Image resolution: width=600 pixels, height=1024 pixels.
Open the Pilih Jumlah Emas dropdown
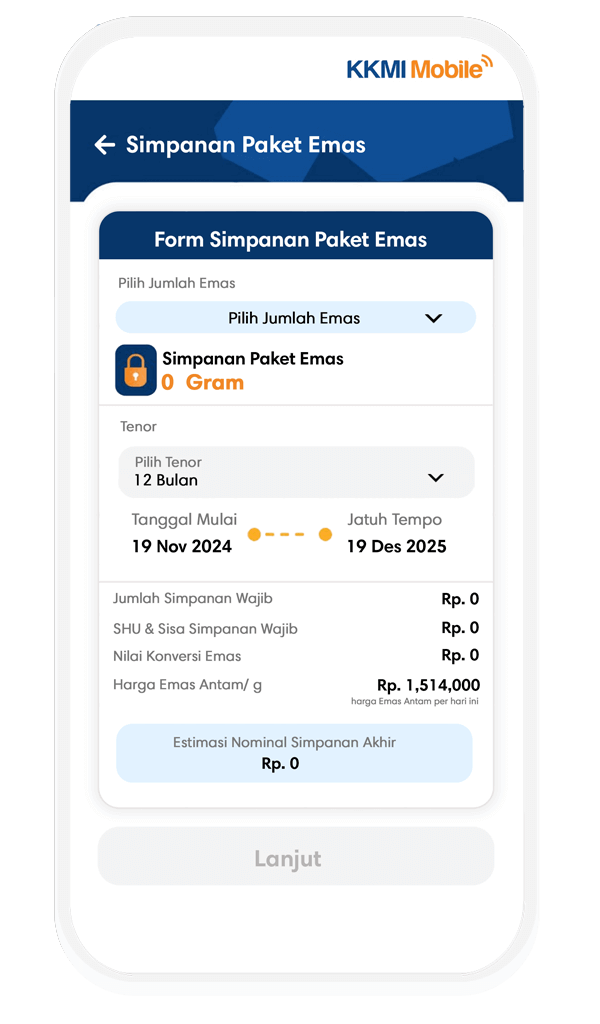click(x=296, y=318)
